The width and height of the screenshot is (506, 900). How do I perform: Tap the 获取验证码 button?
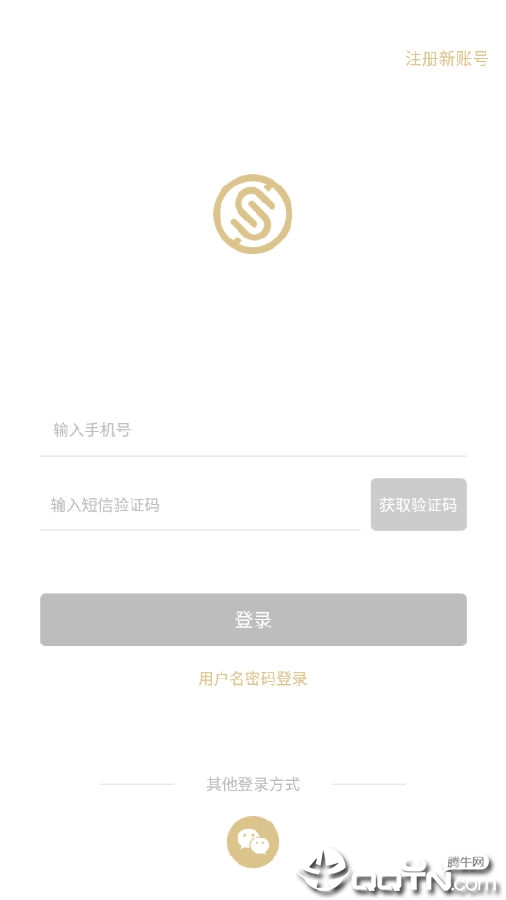tap(419, 505)
